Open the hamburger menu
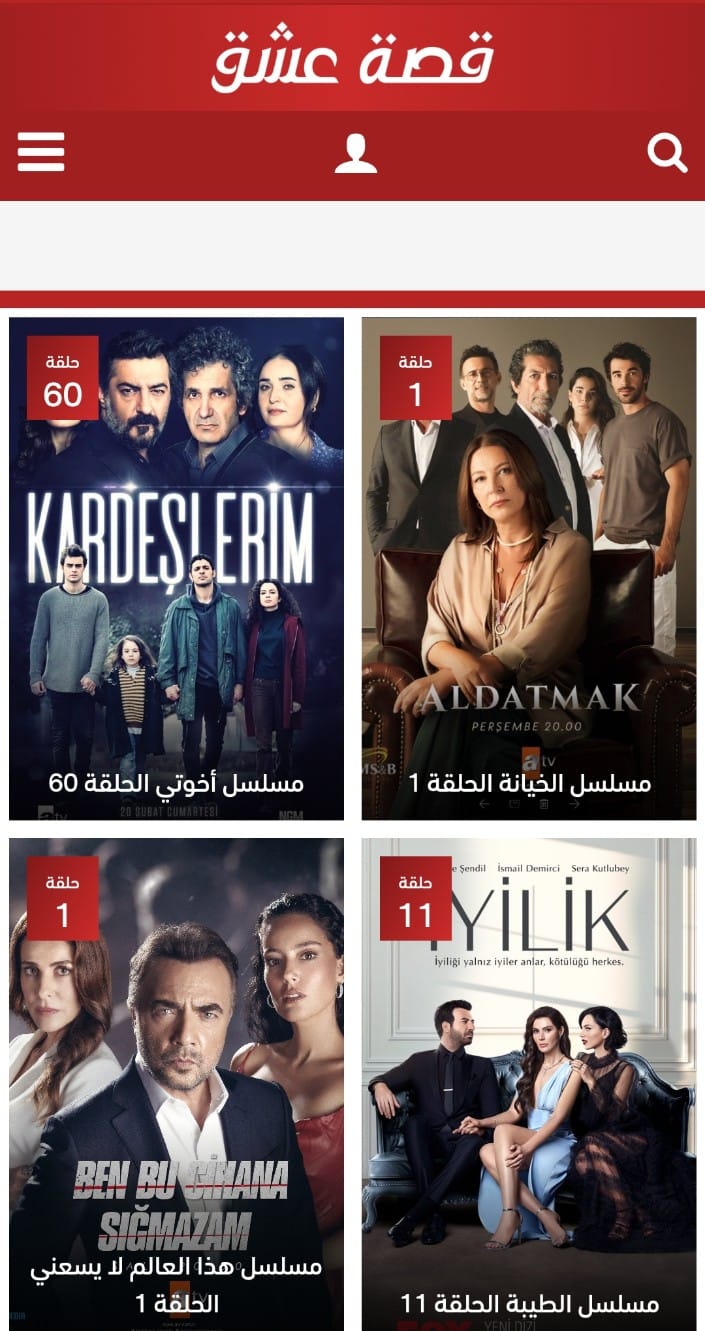705x1331 pixels. tap(41, 152)
